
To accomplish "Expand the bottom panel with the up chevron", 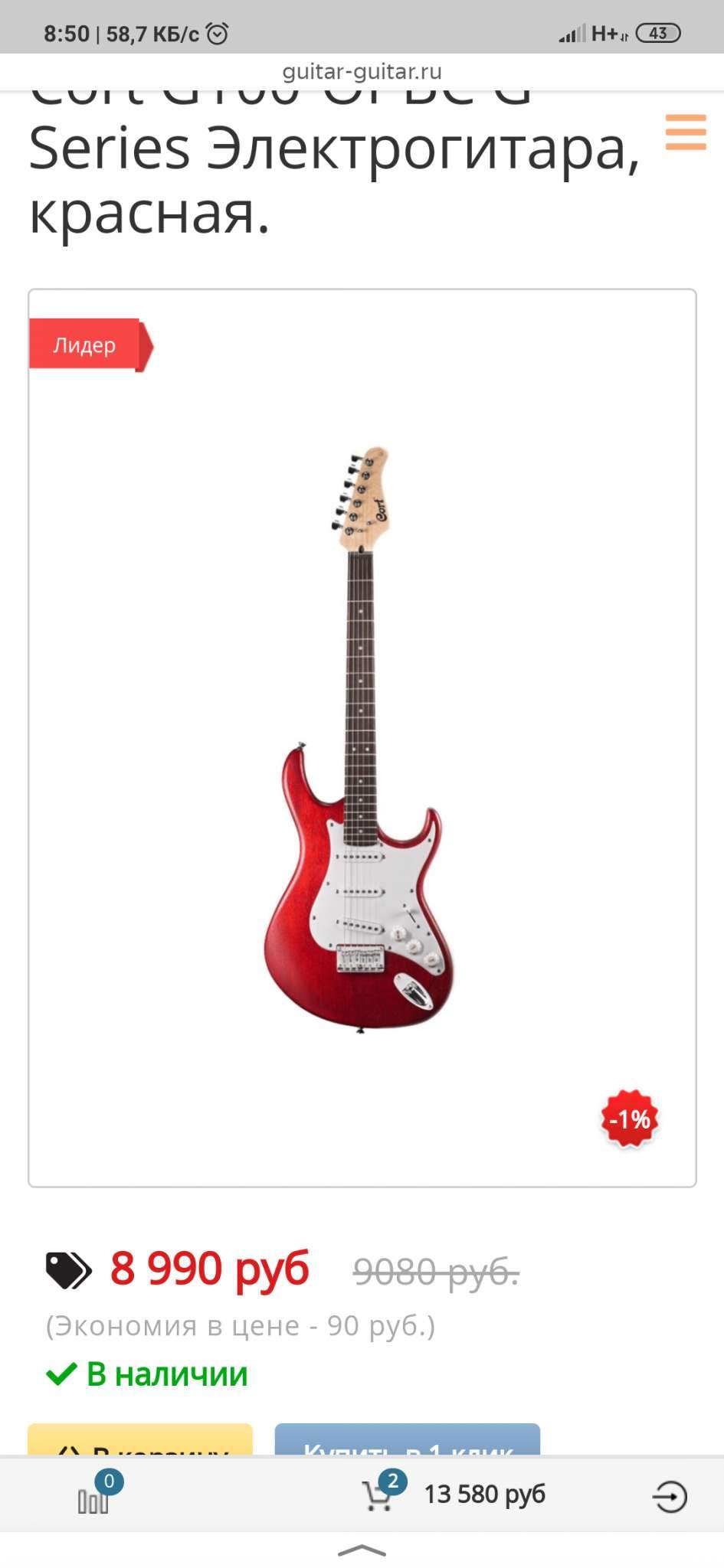I will (x=362, y=1551).
